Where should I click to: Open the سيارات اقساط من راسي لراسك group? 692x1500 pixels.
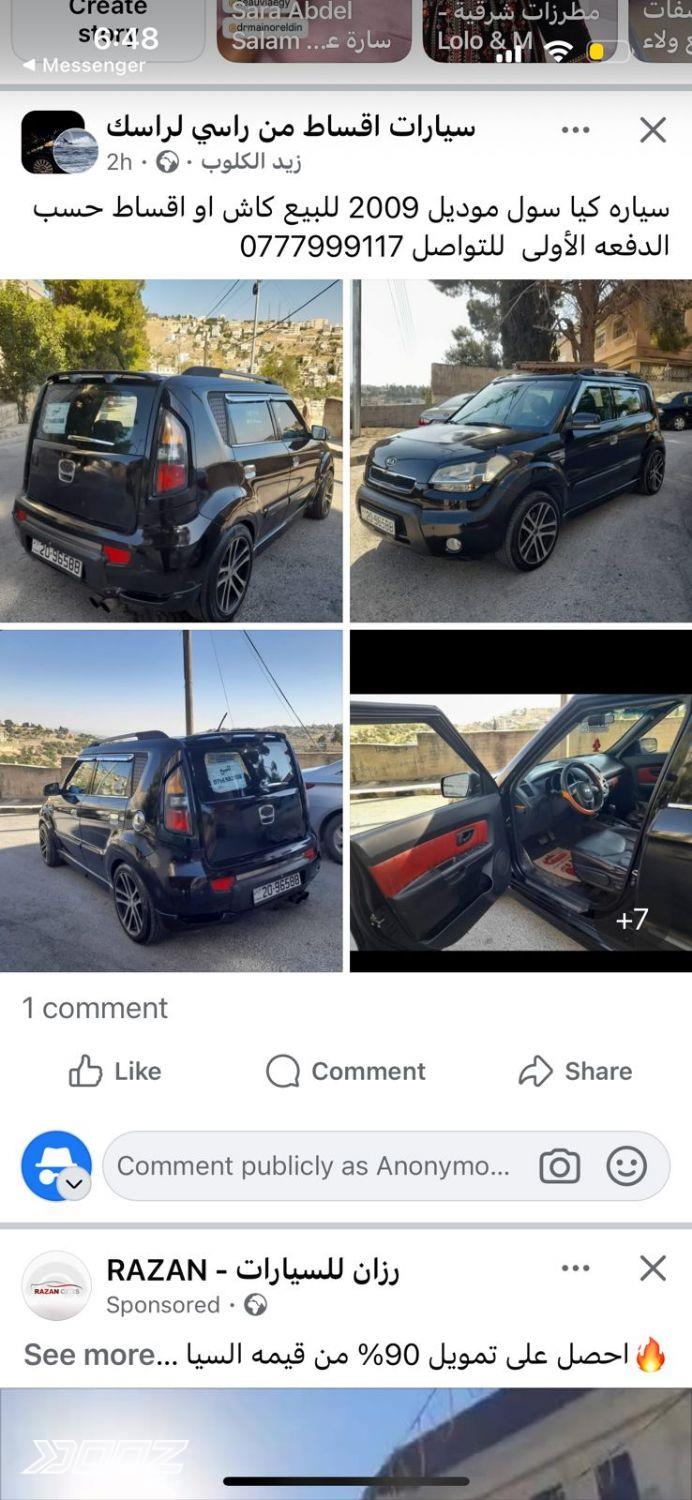click(290, 127)
